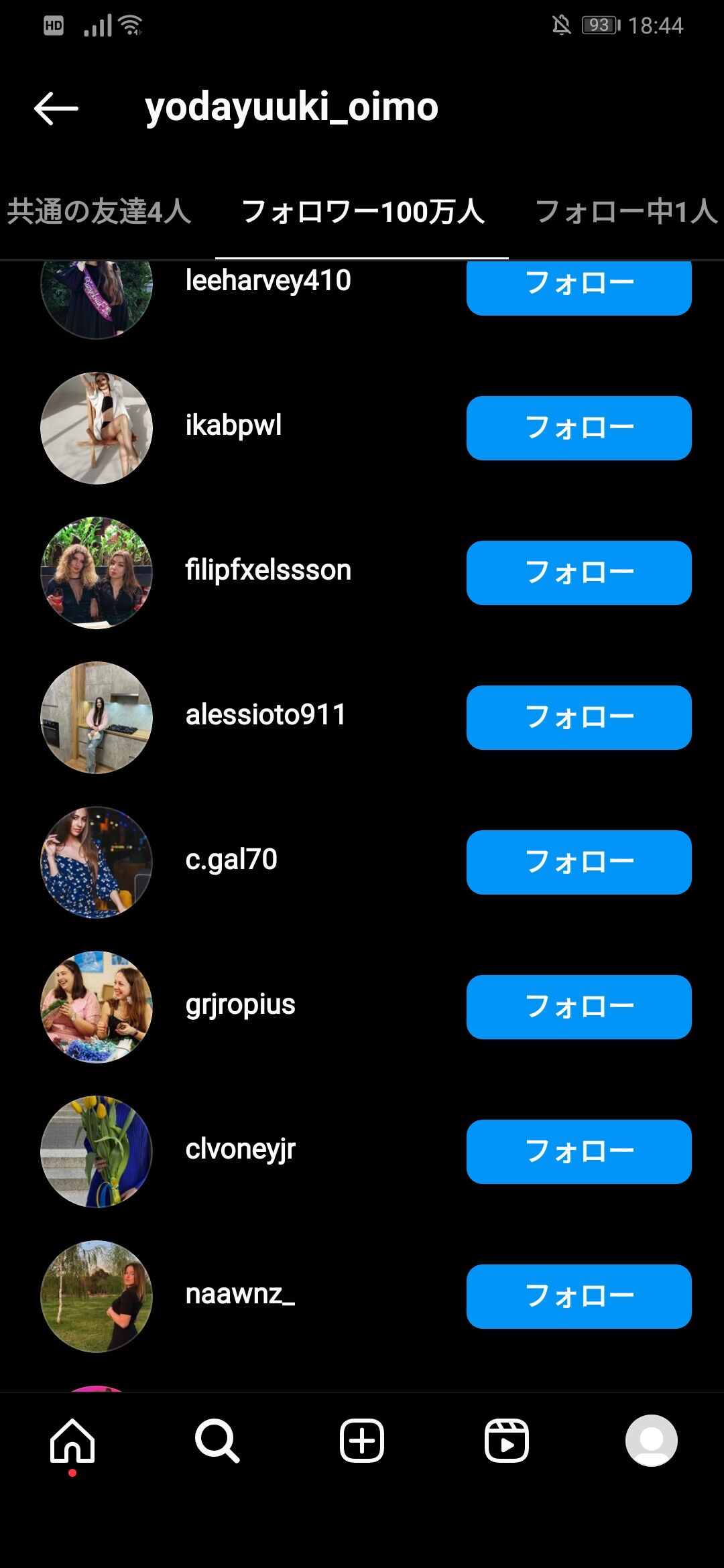Open the Reels tab
This screenshot has height=1568, width=724.
click(507, 1441)
